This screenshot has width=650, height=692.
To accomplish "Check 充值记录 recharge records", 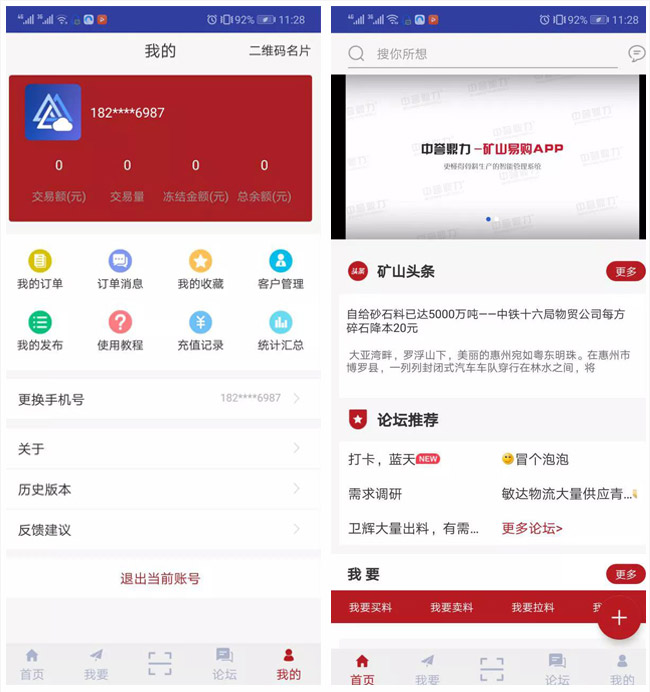I will click(x=200, y=332).
